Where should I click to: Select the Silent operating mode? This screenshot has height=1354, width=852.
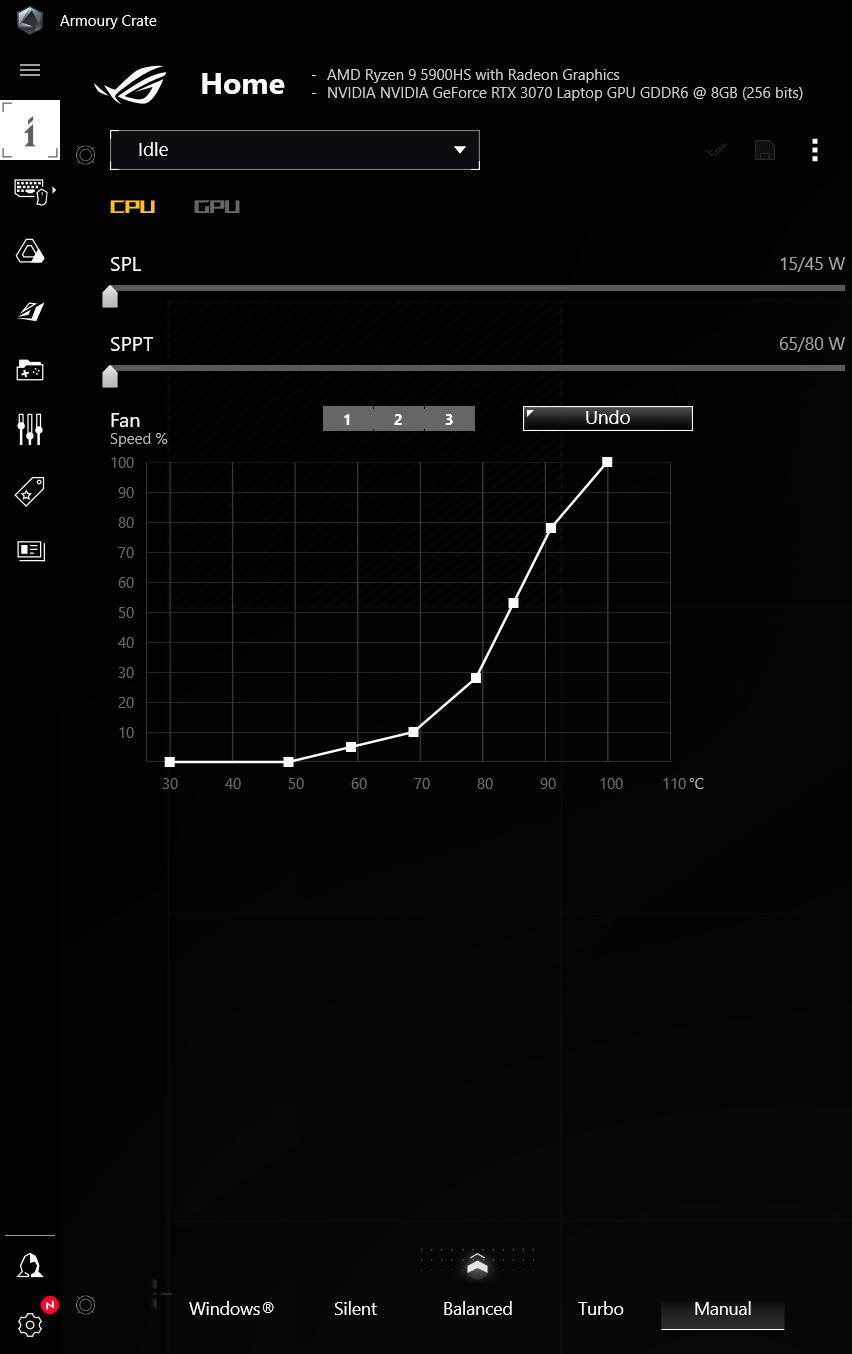coord(355,1308)
